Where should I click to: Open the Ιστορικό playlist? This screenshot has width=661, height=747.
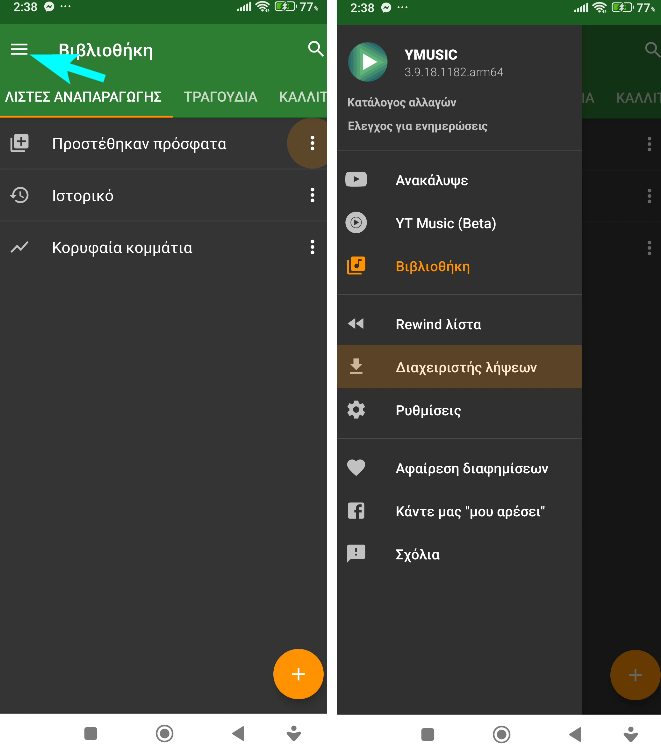point(83,196)
